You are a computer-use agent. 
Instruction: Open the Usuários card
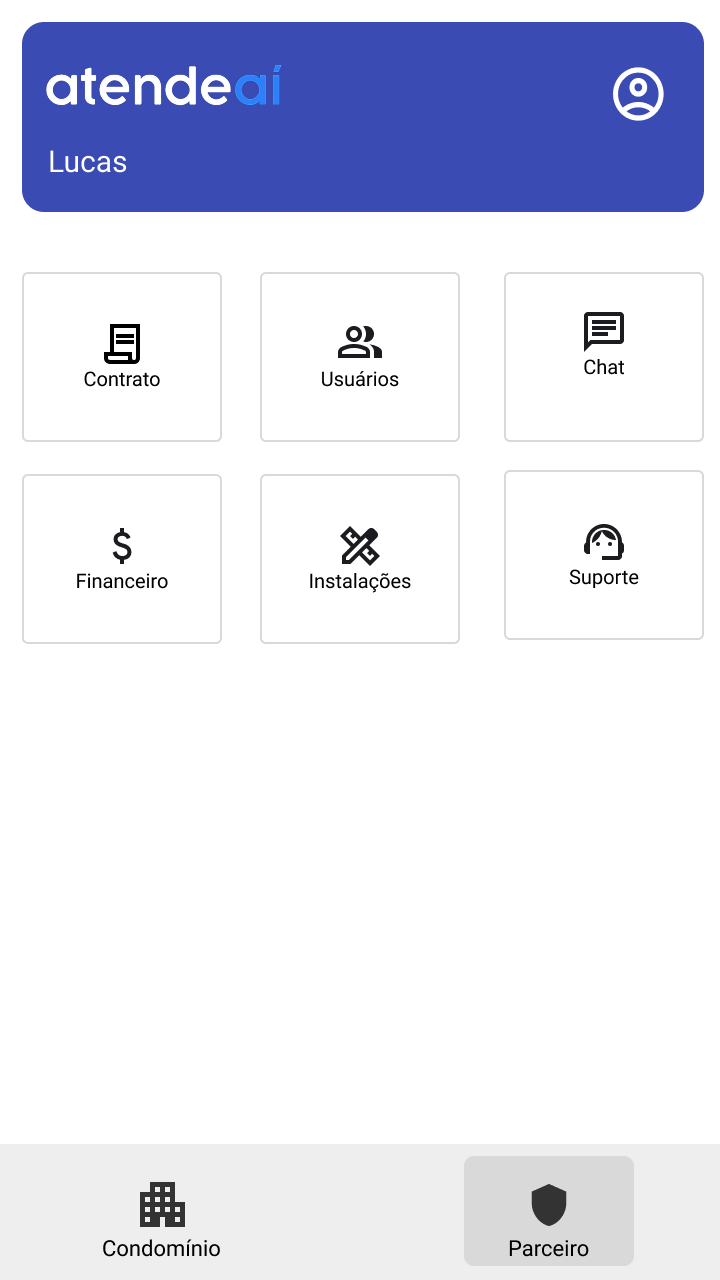tap(360, 357)
